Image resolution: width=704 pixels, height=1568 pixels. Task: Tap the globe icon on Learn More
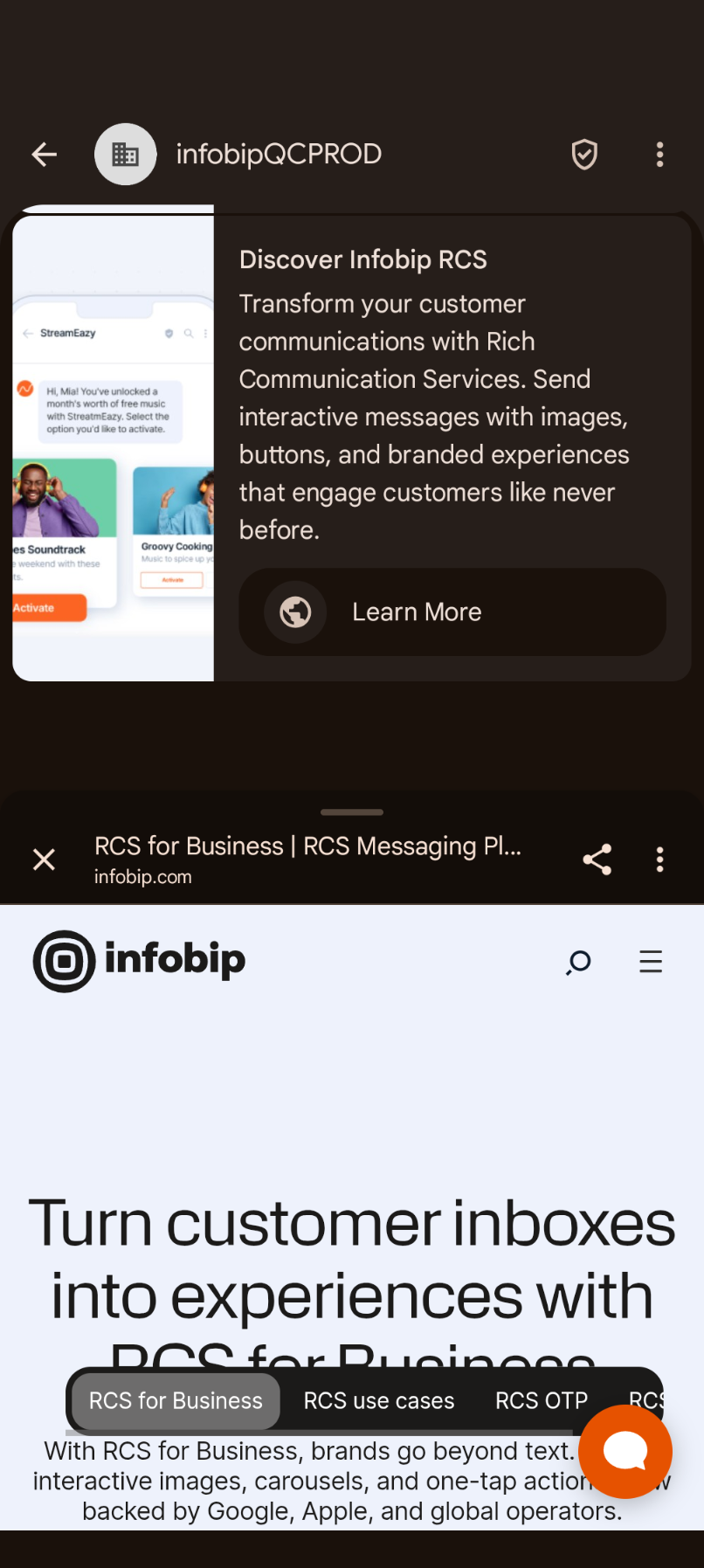(x=296, y=611)
